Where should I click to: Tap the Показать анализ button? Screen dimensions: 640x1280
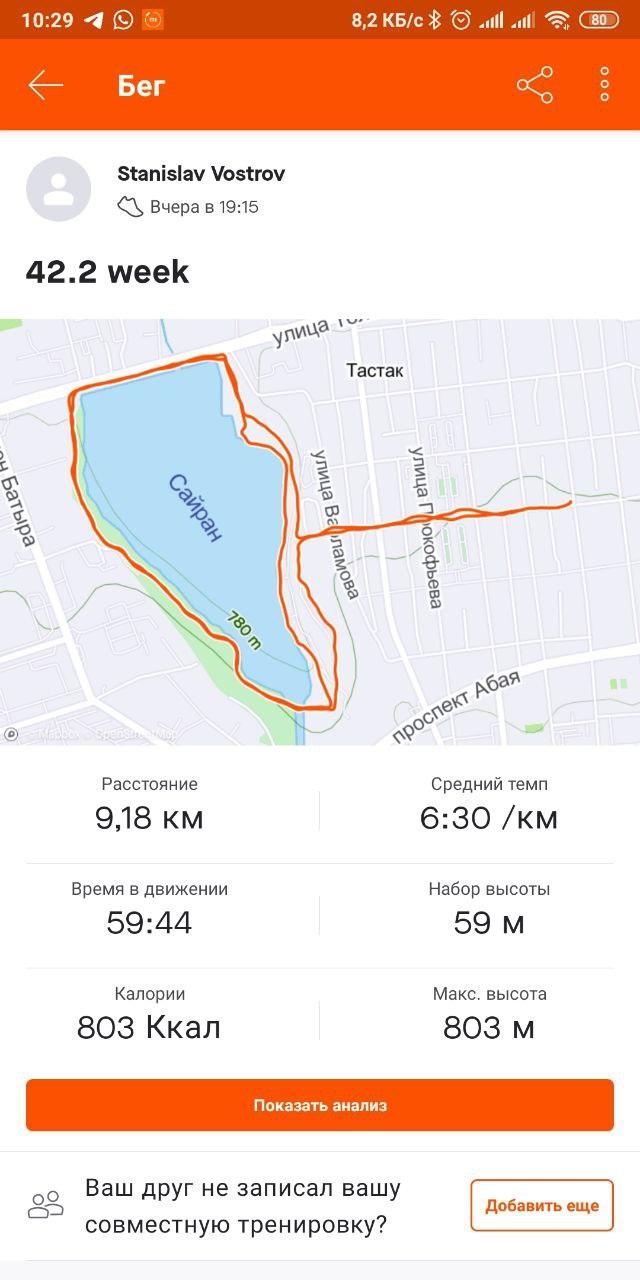coord(320,1105)
